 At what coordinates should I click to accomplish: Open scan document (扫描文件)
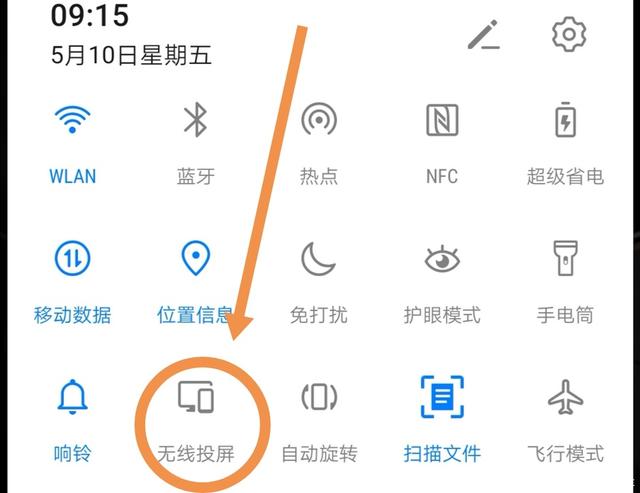pos(441,398)
